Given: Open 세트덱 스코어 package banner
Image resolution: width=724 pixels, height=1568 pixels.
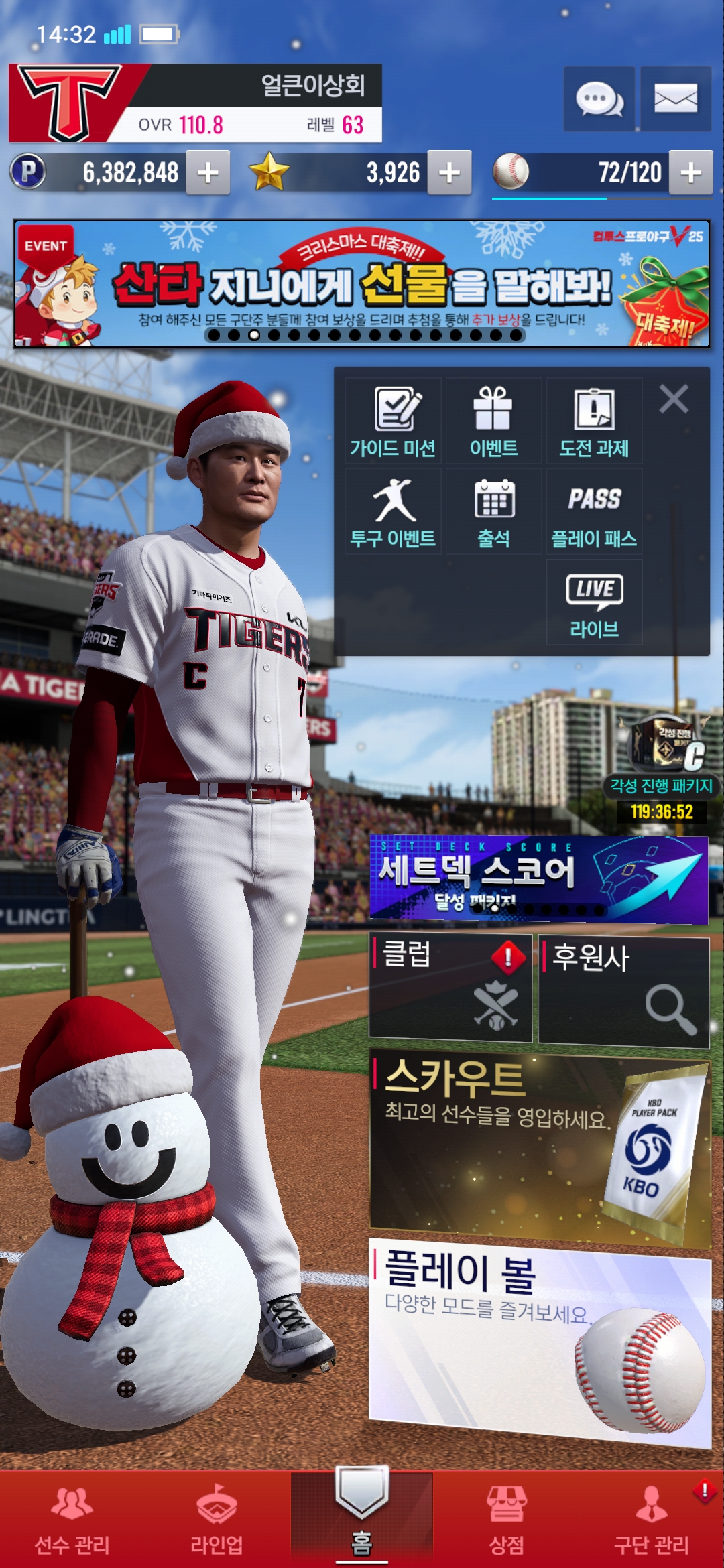Looking at the screenshot, I should coord(538,878).
